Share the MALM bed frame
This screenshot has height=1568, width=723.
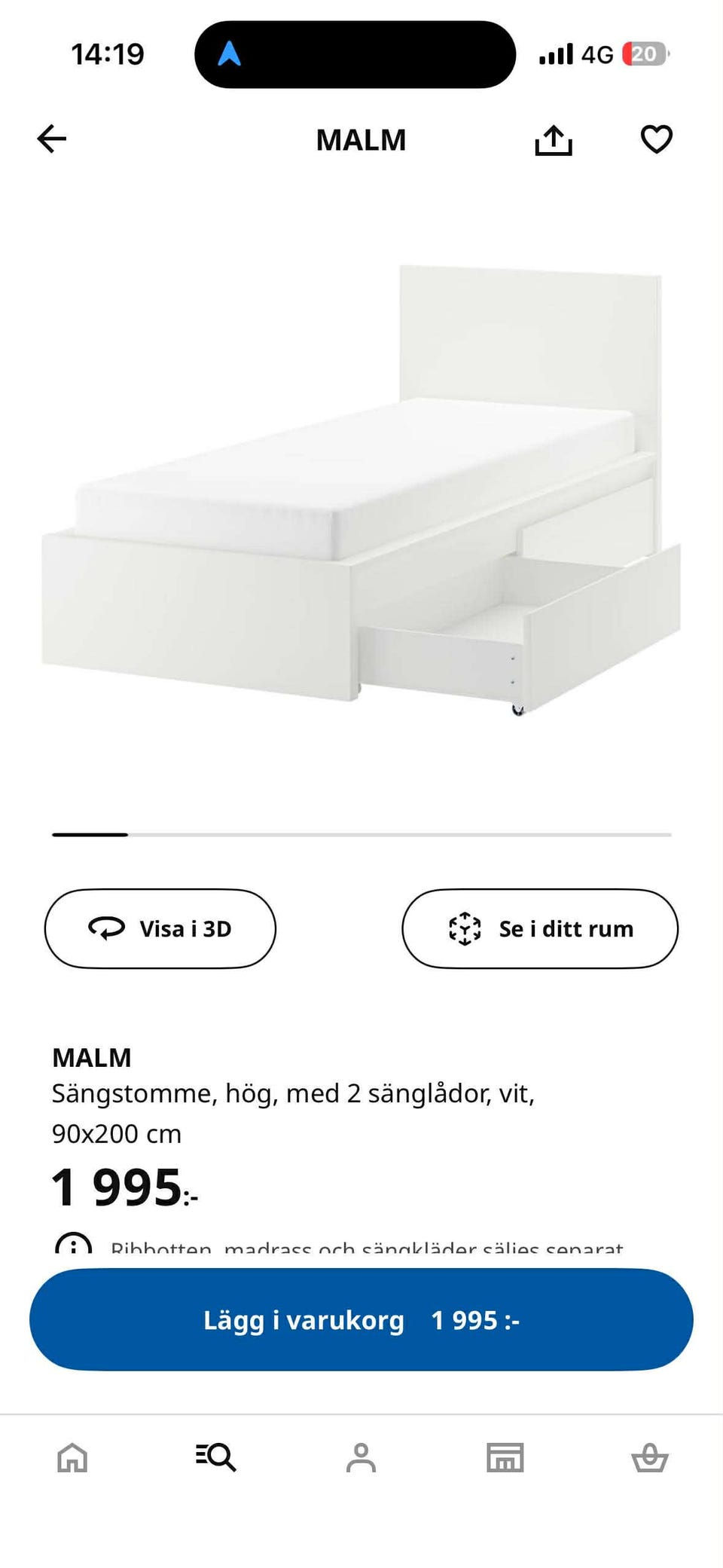tap(554, 140)
